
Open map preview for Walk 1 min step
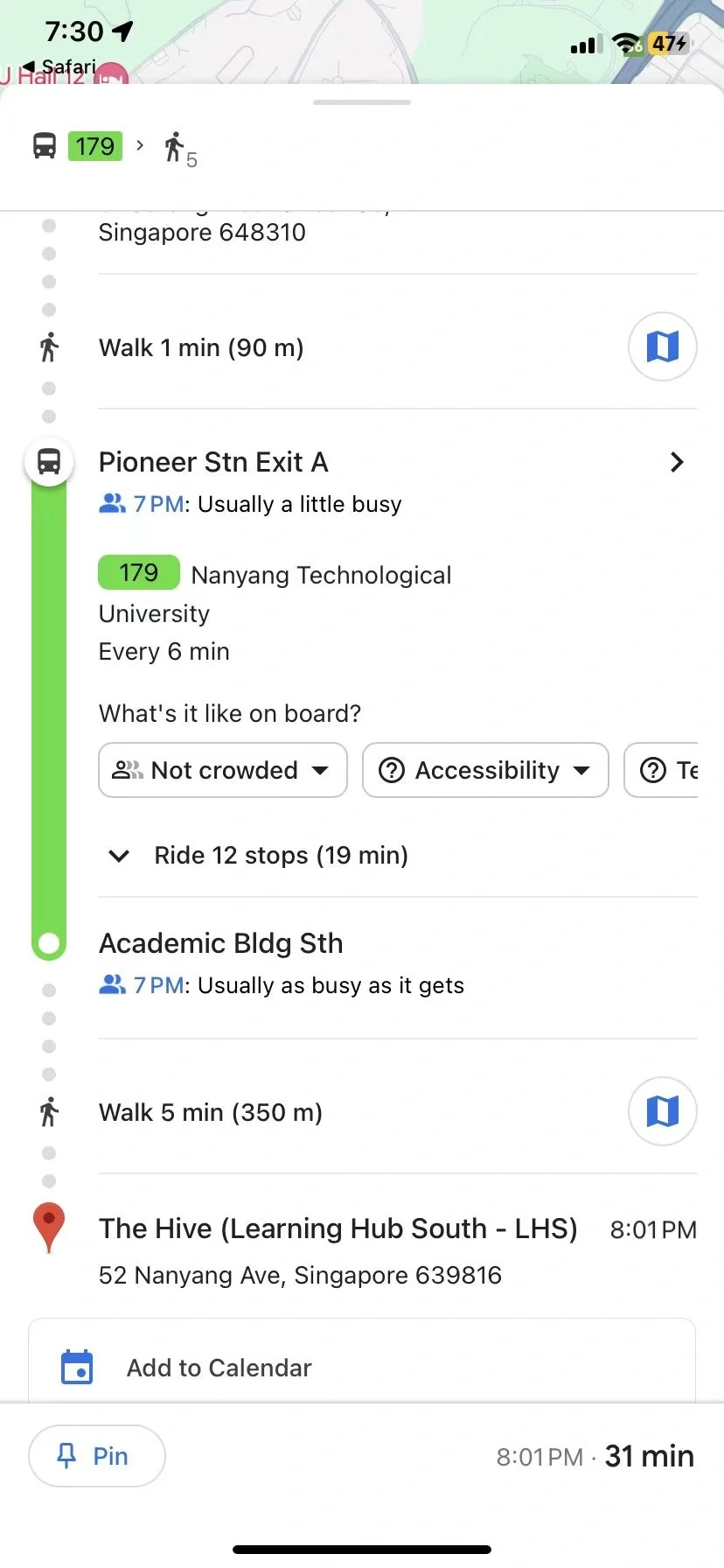662,347
